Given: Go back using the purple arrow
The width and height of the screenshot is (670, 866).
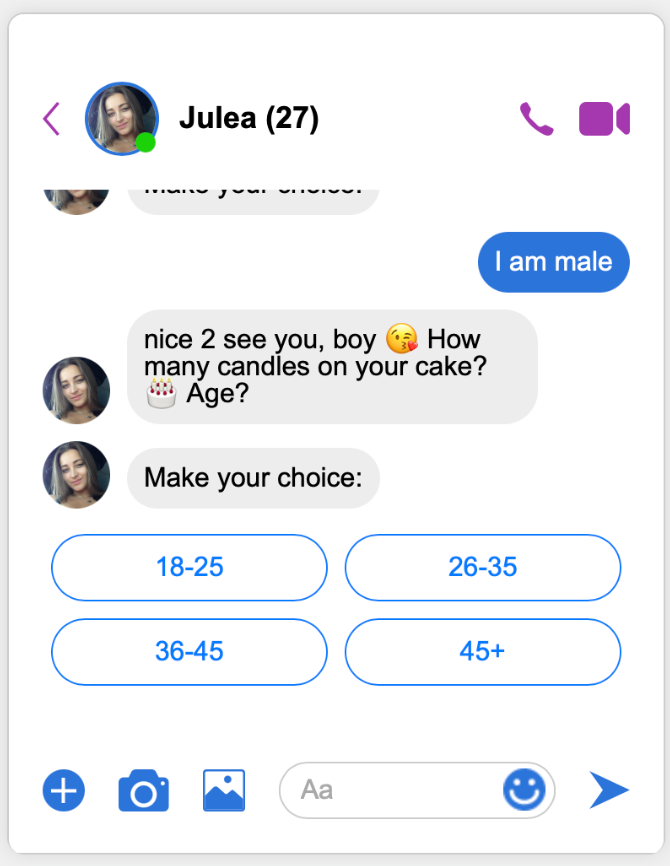Looking at the screenshot, I should coord(52,119).
